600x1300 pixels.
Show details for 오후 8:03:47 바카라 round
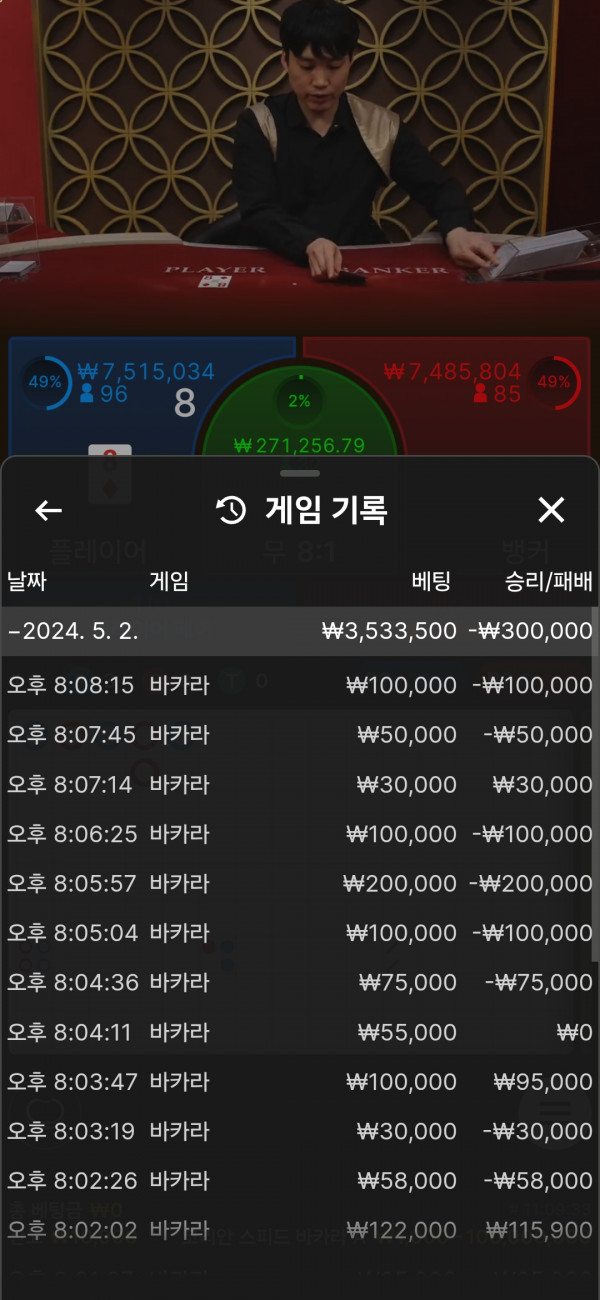[x=298, y=1082]
